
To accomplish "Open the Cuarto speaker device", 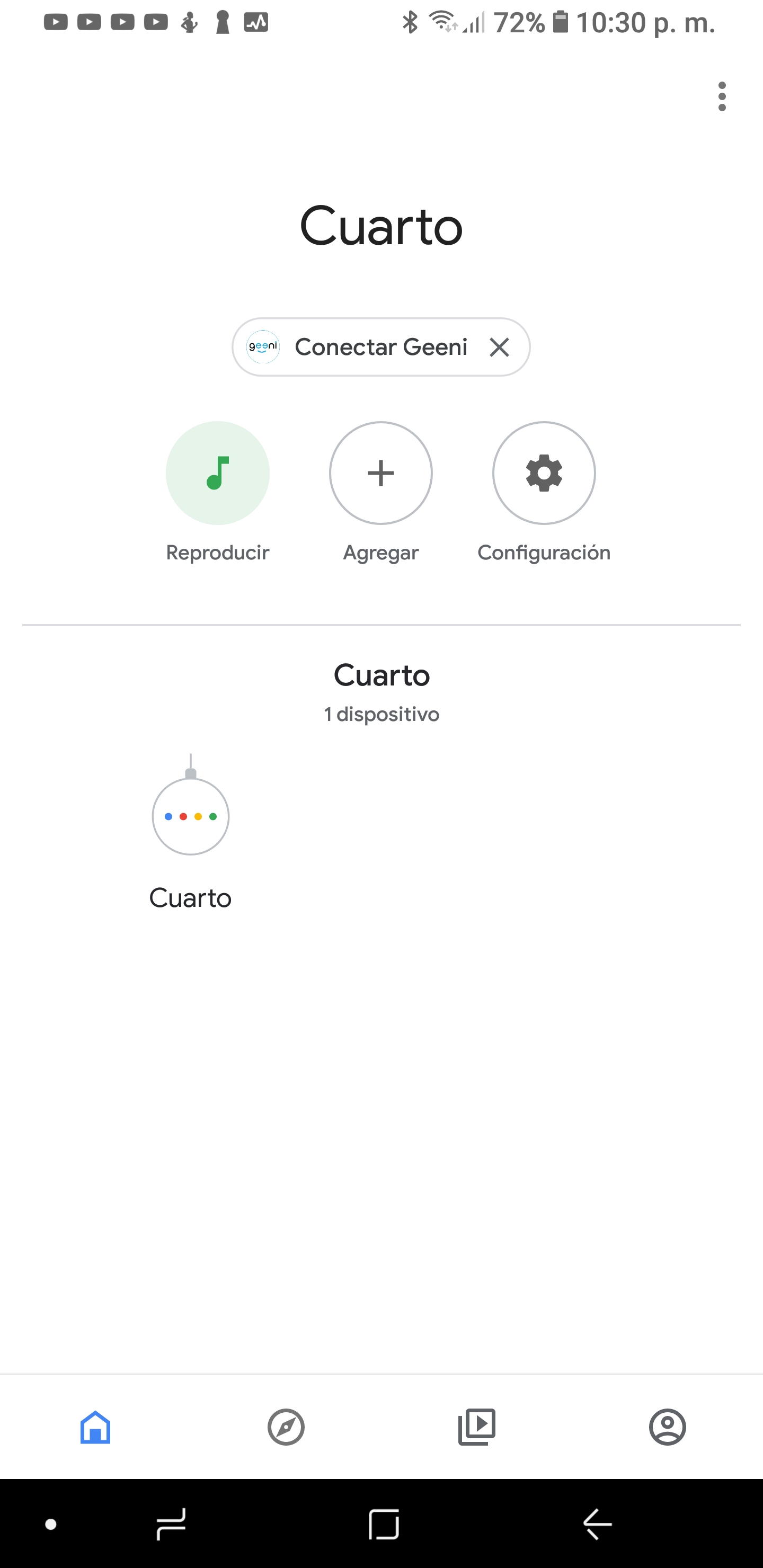I will click(x=191, y=832).
